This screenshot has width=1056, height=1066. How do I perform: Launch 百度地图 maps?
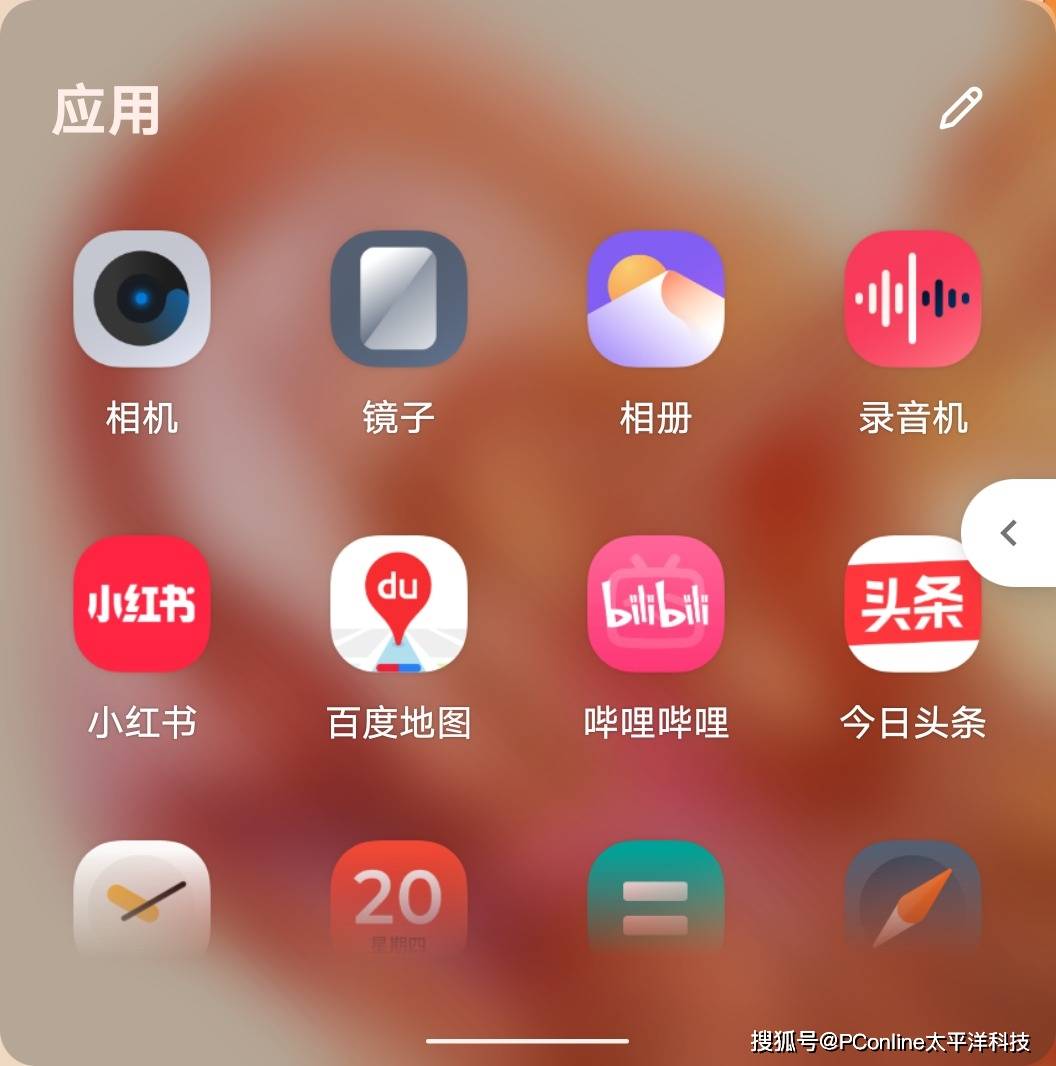399,603
